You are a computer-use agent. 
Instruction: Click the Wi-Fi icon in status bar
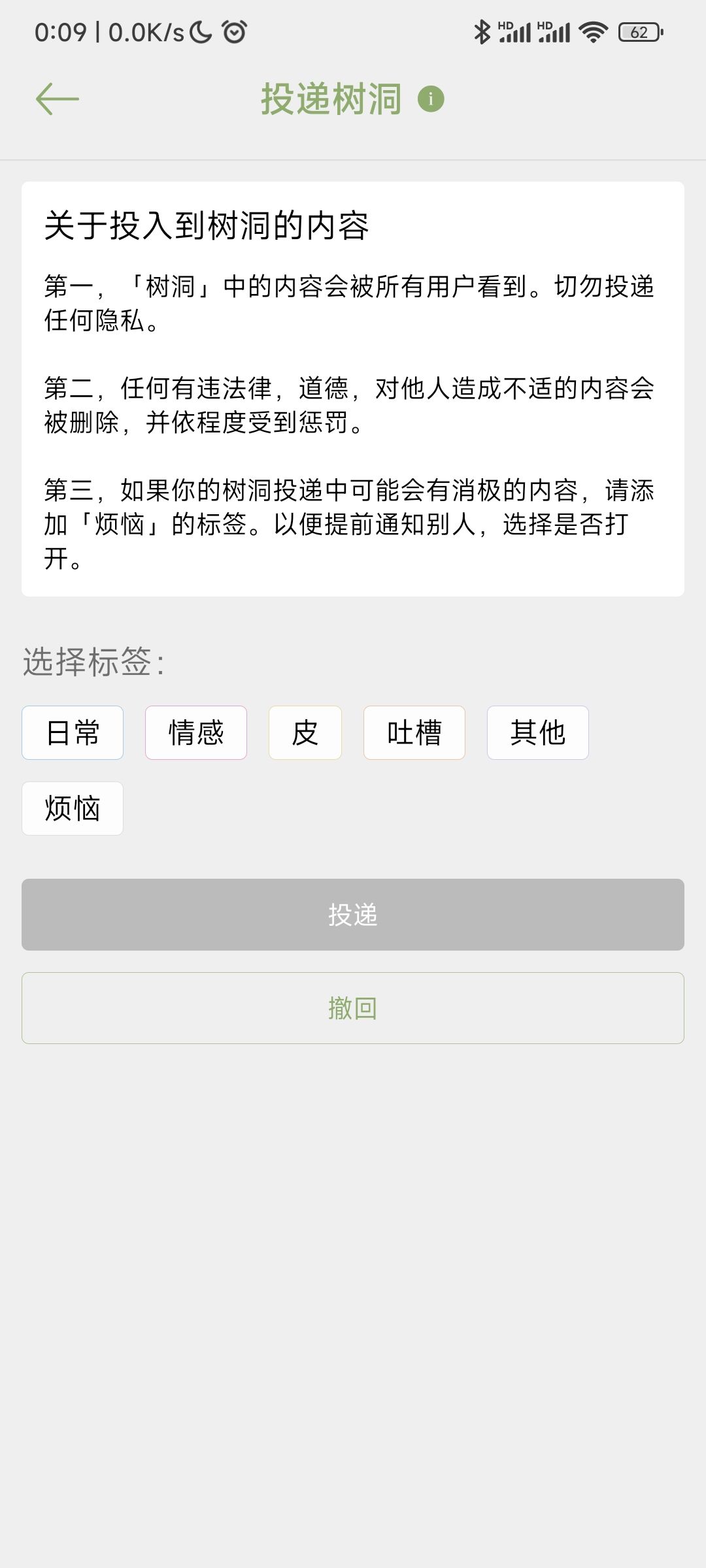point(592,31)
